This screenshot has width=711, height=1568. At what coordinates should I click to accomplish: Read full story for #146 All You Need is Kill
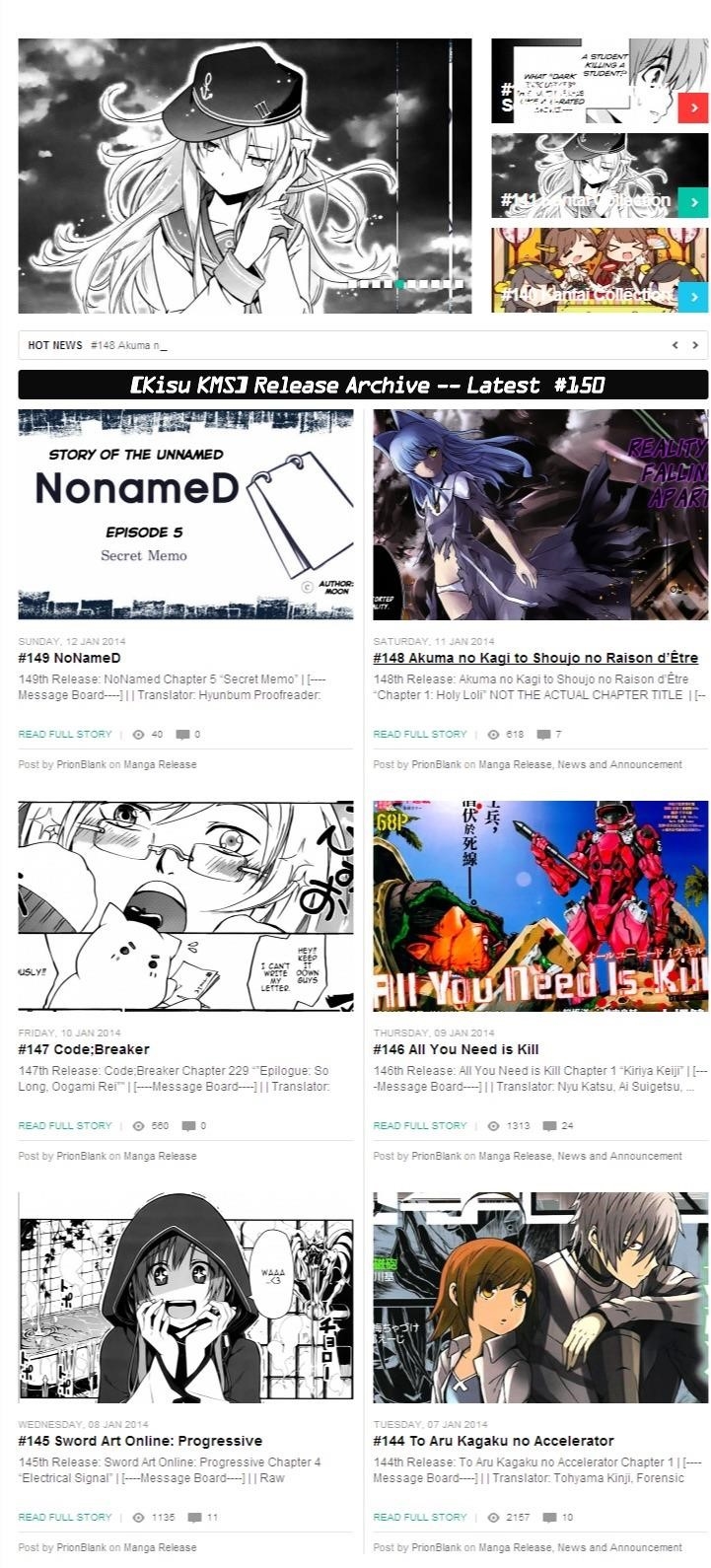(x=420, y=1126)
